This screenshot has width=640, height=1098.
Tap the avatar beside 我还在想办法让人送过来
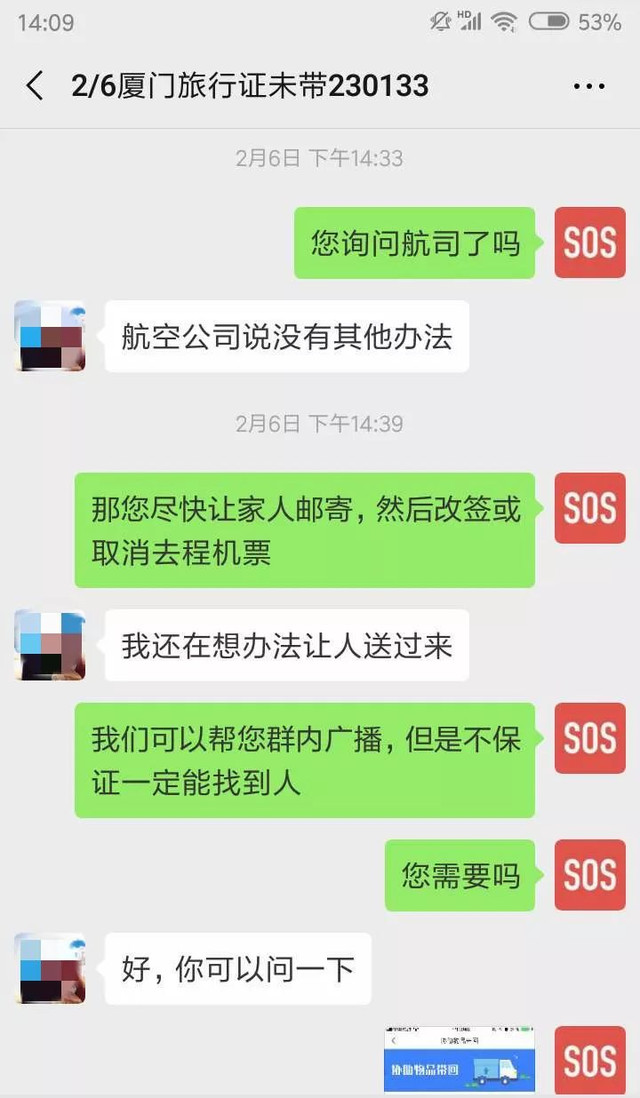click(50, 645)
